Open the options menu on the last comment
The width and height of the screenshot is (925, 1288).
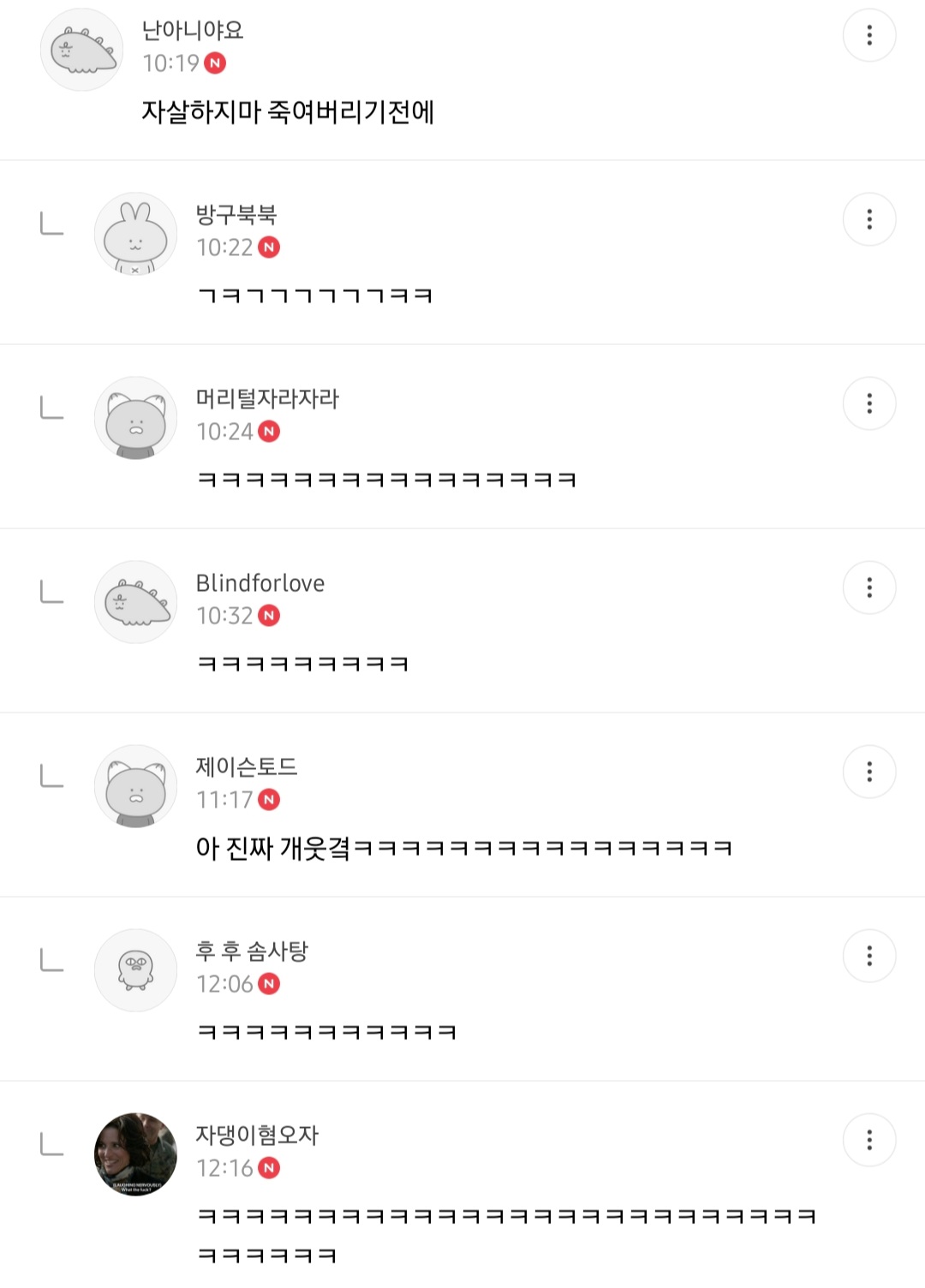point(871,1138)
